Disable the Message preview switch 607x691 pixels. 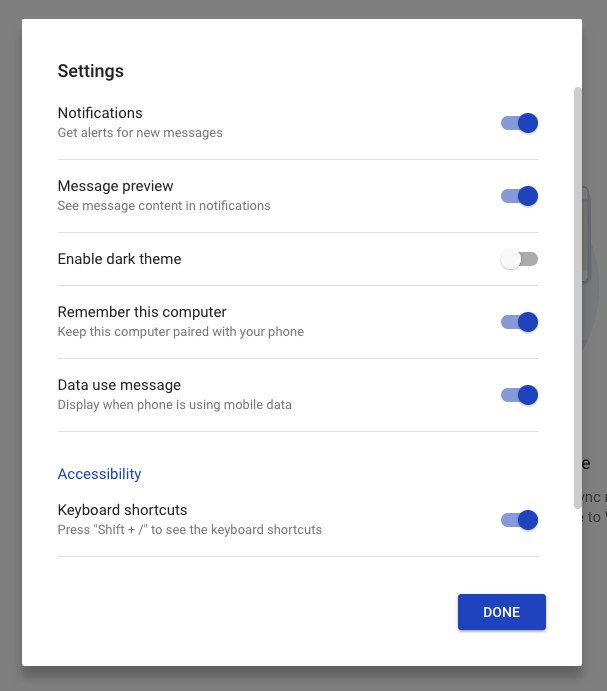pos(519,196)
